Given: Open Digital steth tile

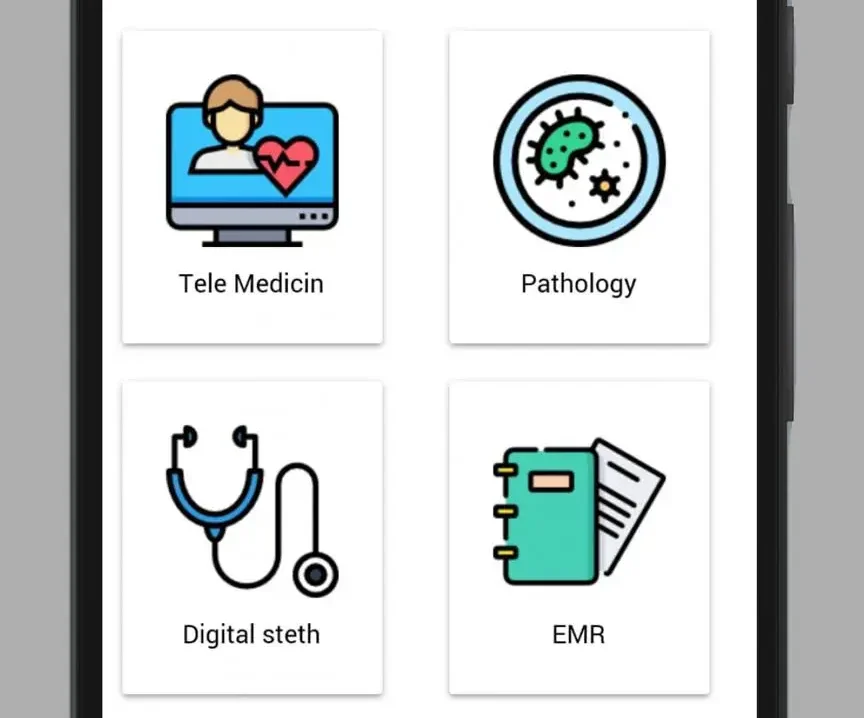Looking at the screenshot, I should (252, 537).
